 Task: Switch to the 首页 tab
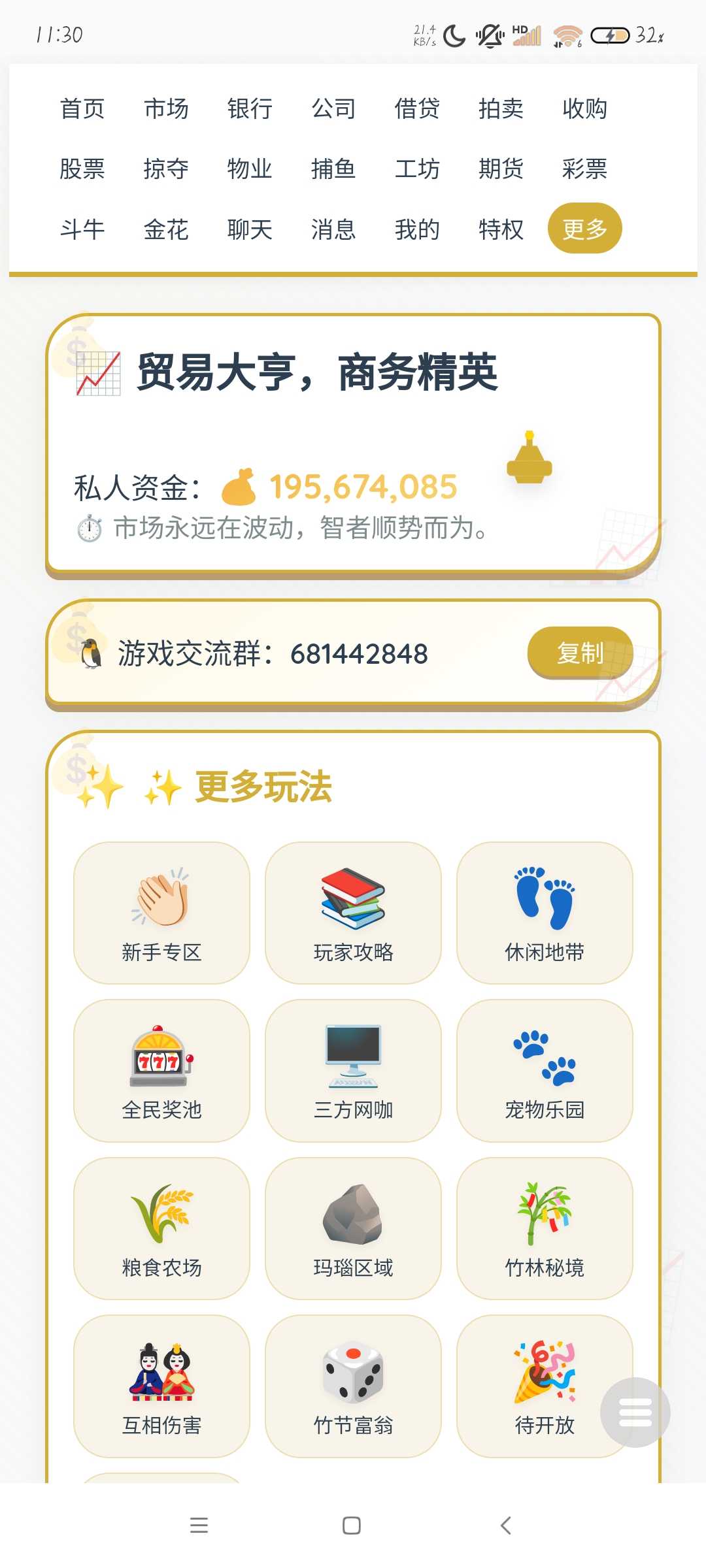(x=82, y=108)
